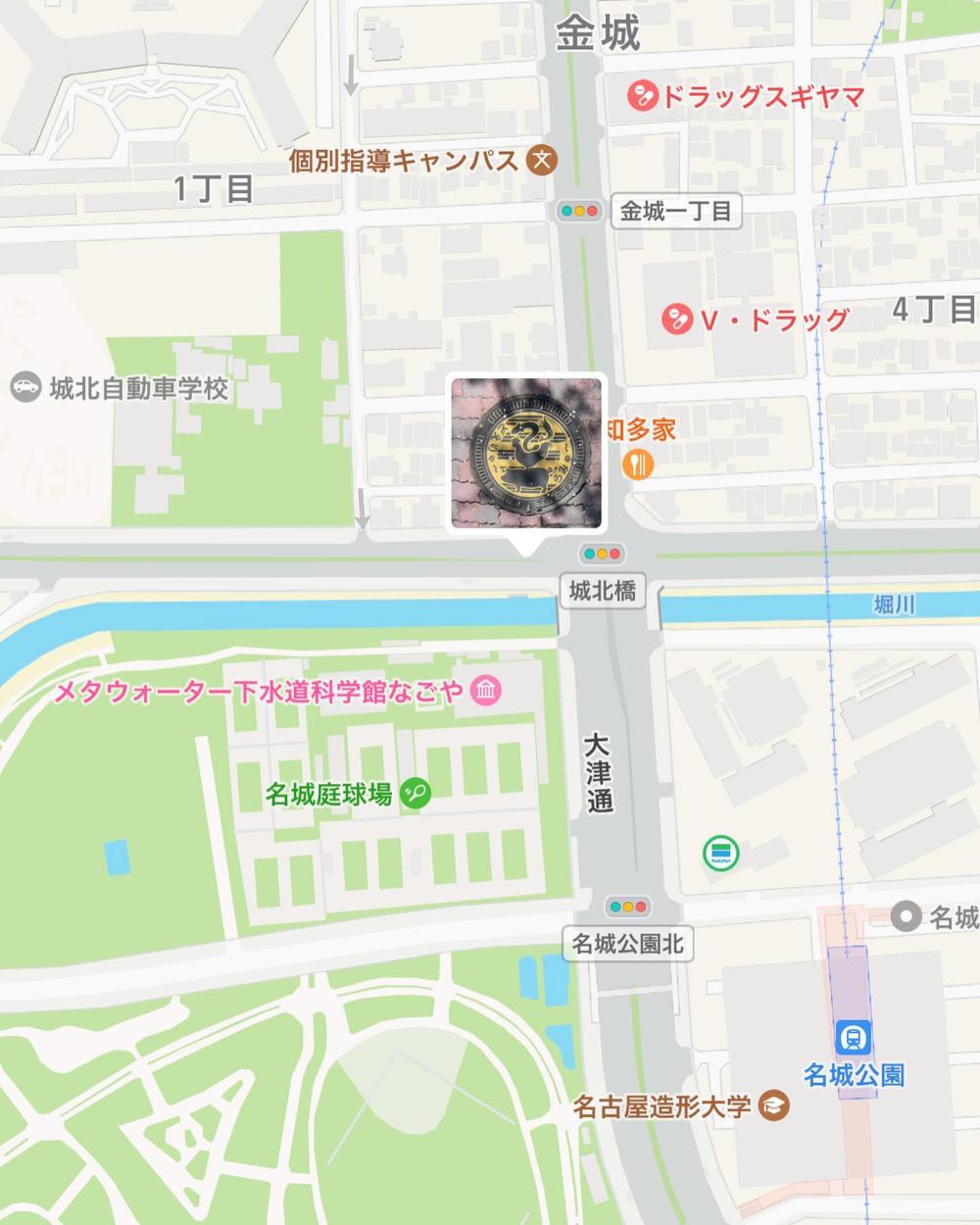
Task: Select the ドラッグスギヤマ pharmacy marker
Action: 643,96
